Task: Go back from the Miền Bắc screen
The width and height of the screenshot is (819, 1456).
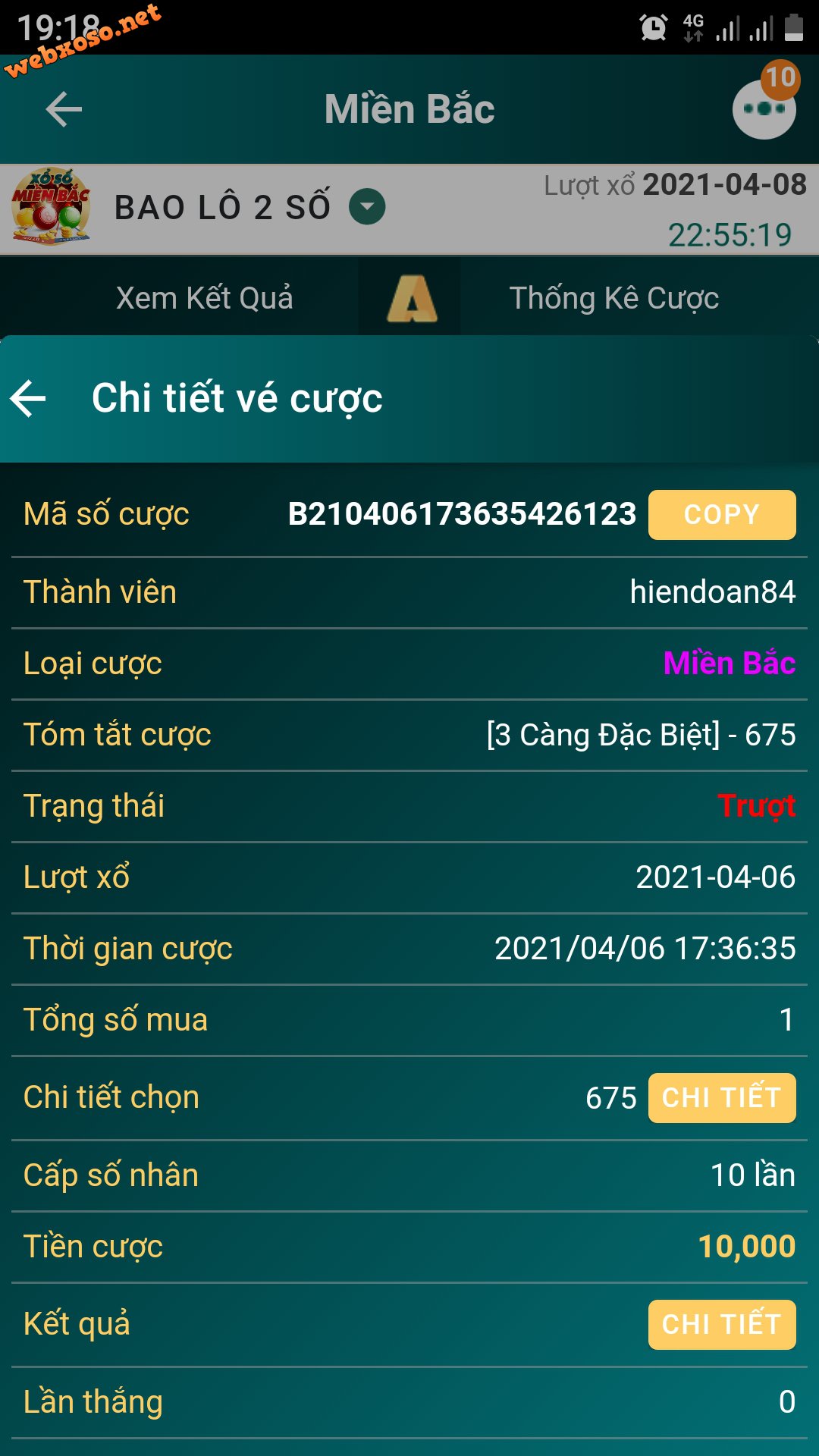Action: point(64,110)
